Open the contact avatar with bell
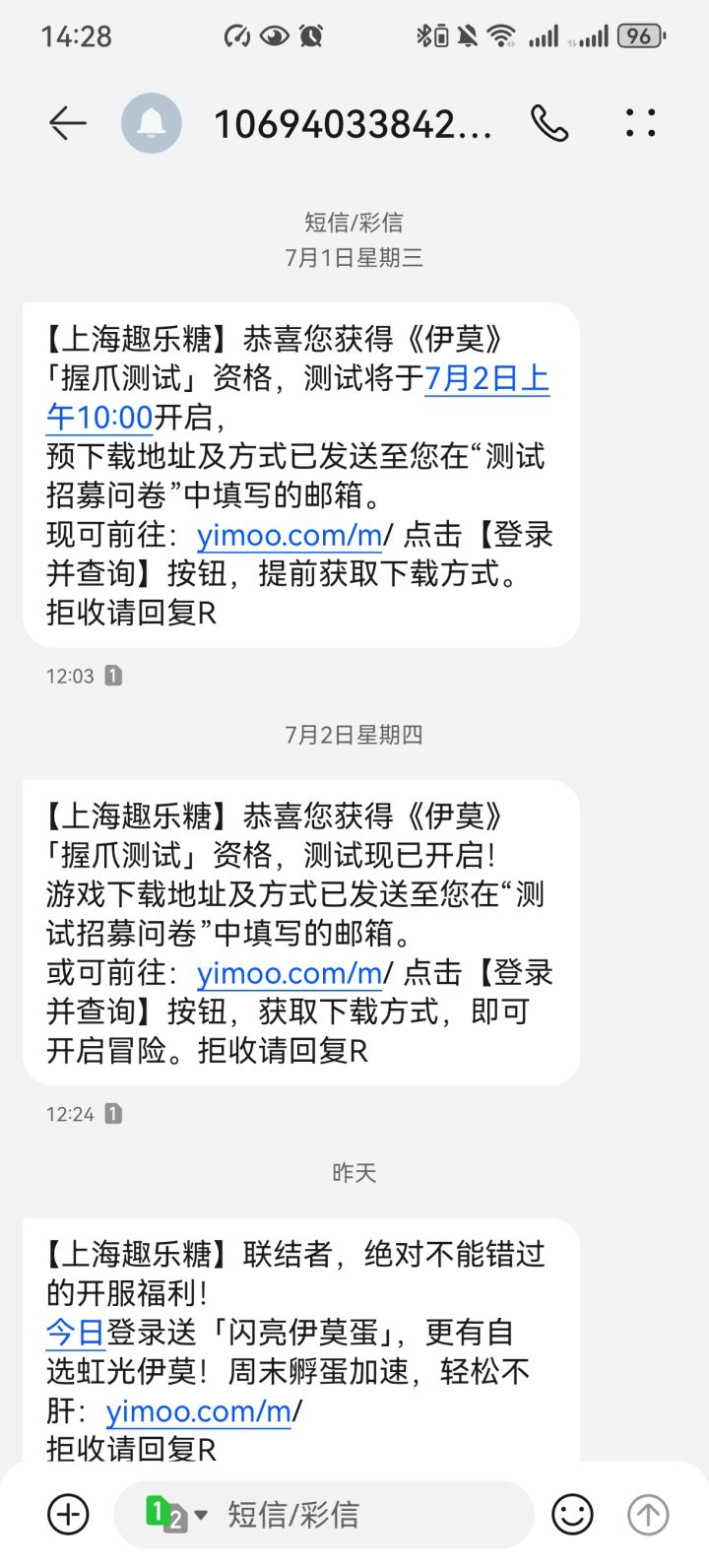This screenshot has width=709, height=1568. (x=152, y=124)
